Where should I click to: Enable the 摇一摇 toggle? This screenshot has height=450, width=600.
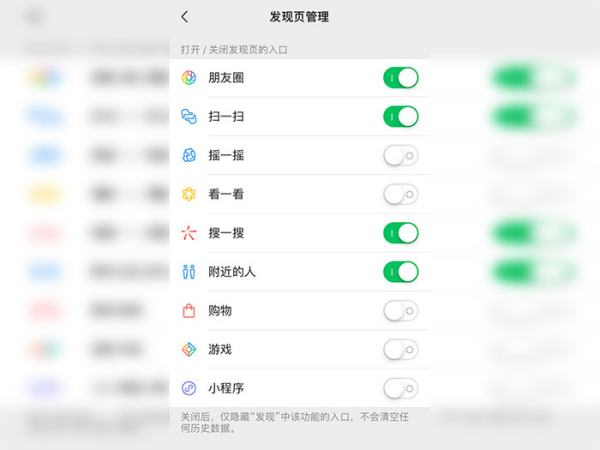tap(400, 156)
